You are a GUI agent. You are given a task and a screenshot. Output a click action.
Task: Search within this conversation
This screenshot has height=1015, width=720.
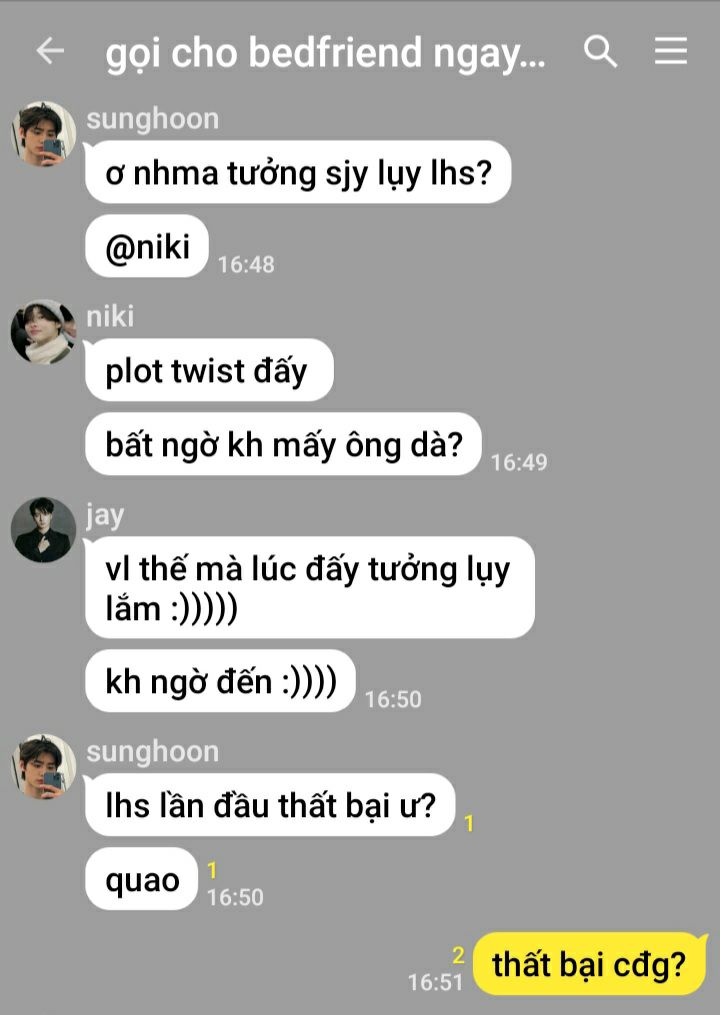tap(600, 52)
